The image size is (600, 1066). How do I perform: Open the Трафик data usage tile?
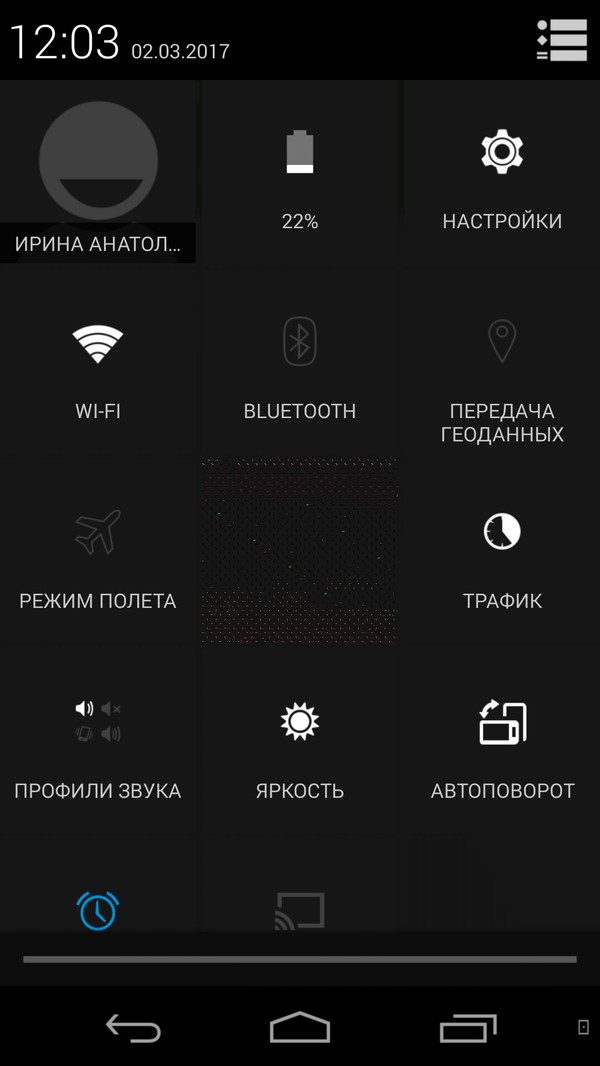pos(502,555)
